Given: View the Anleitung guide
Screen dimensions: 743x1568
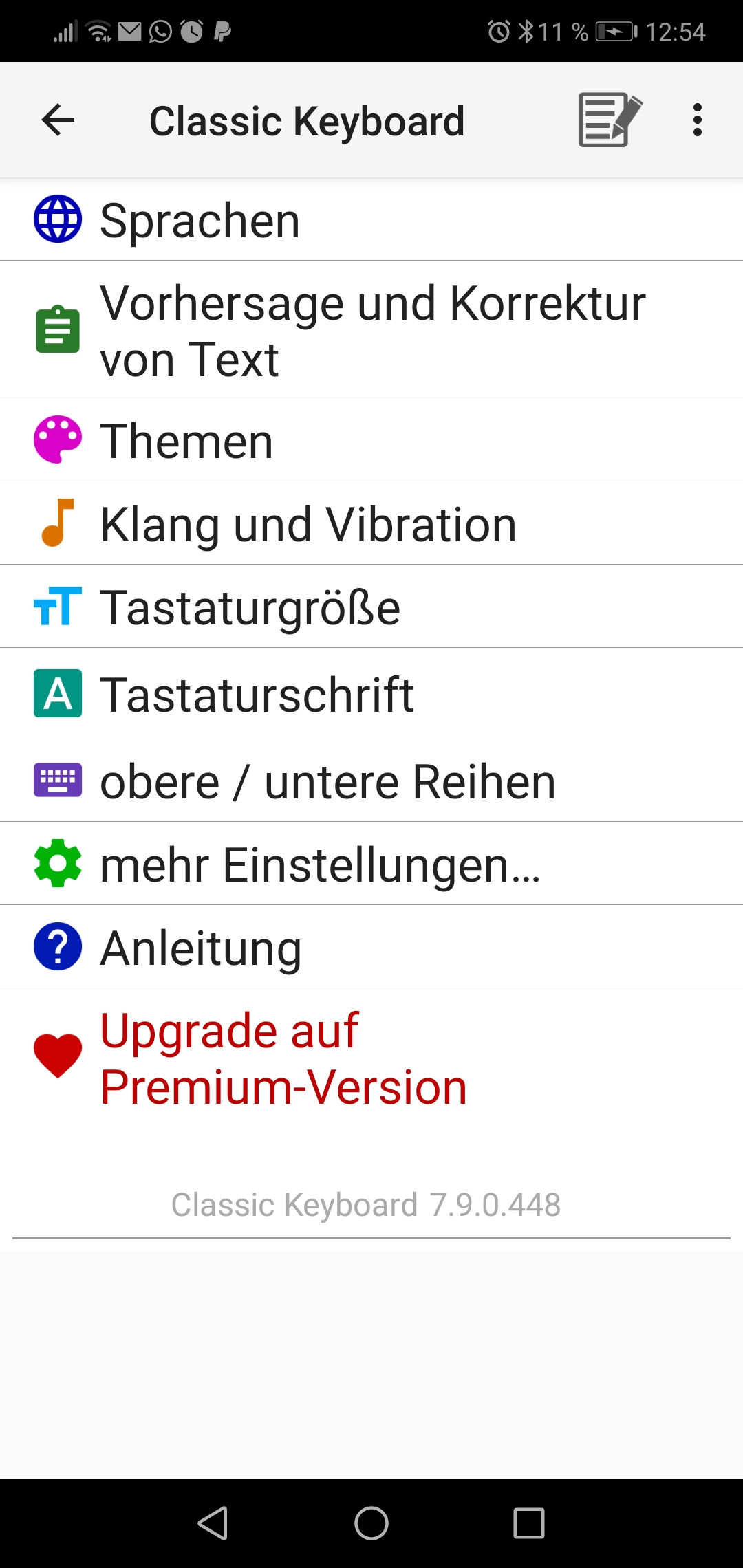Looking at the screenshot, I should pyautogui.click(x=371, y=947).
